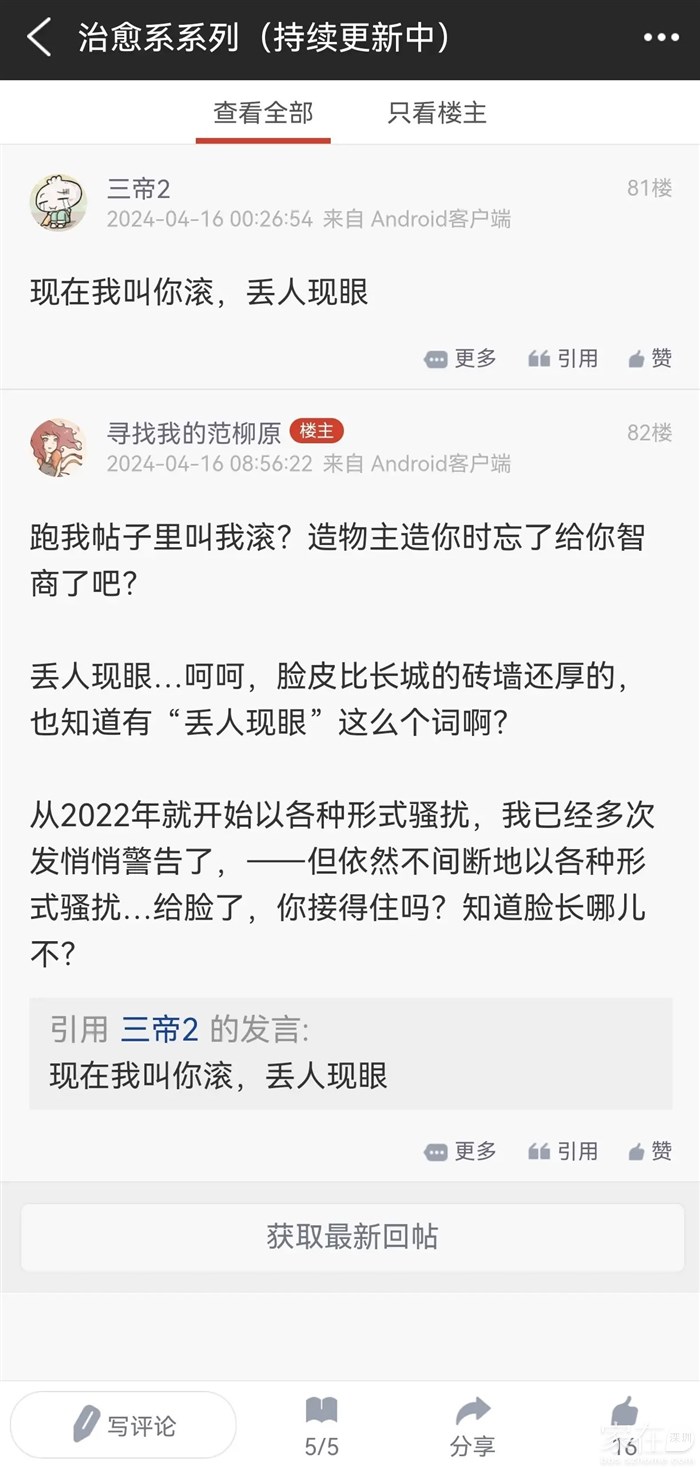Open the three-dot overflow menu
This screenshot has height=1468, width=700.
coord(661,38)
